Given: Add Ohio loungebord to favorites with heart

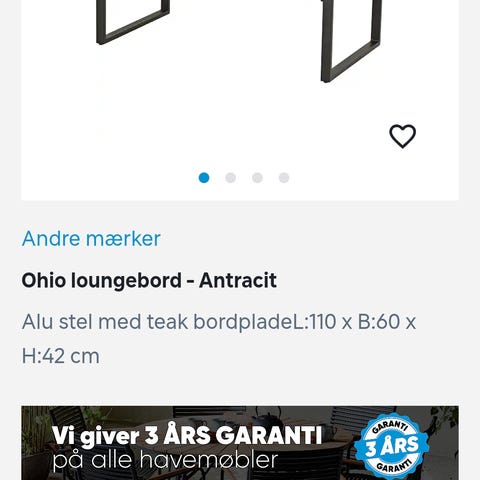Looking at the screenshot, I should click(x=402, y=136).
